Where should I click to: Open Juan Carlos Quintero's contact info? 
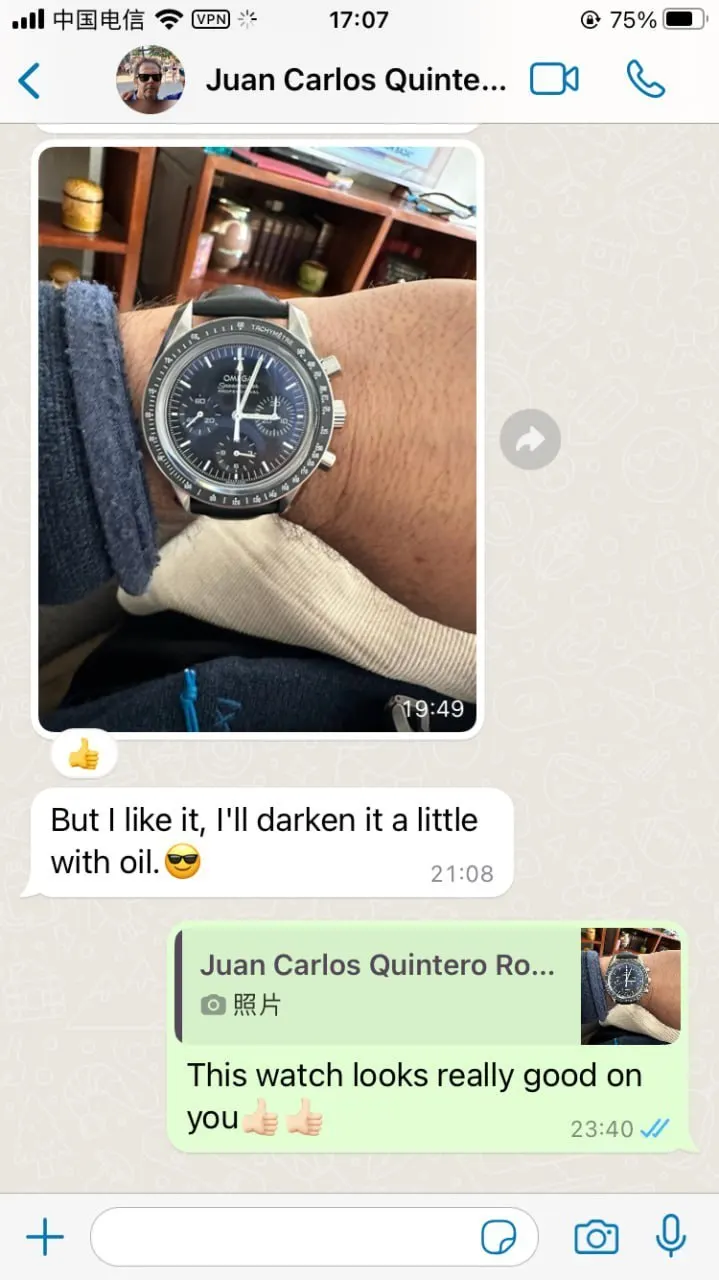[355, 81]
